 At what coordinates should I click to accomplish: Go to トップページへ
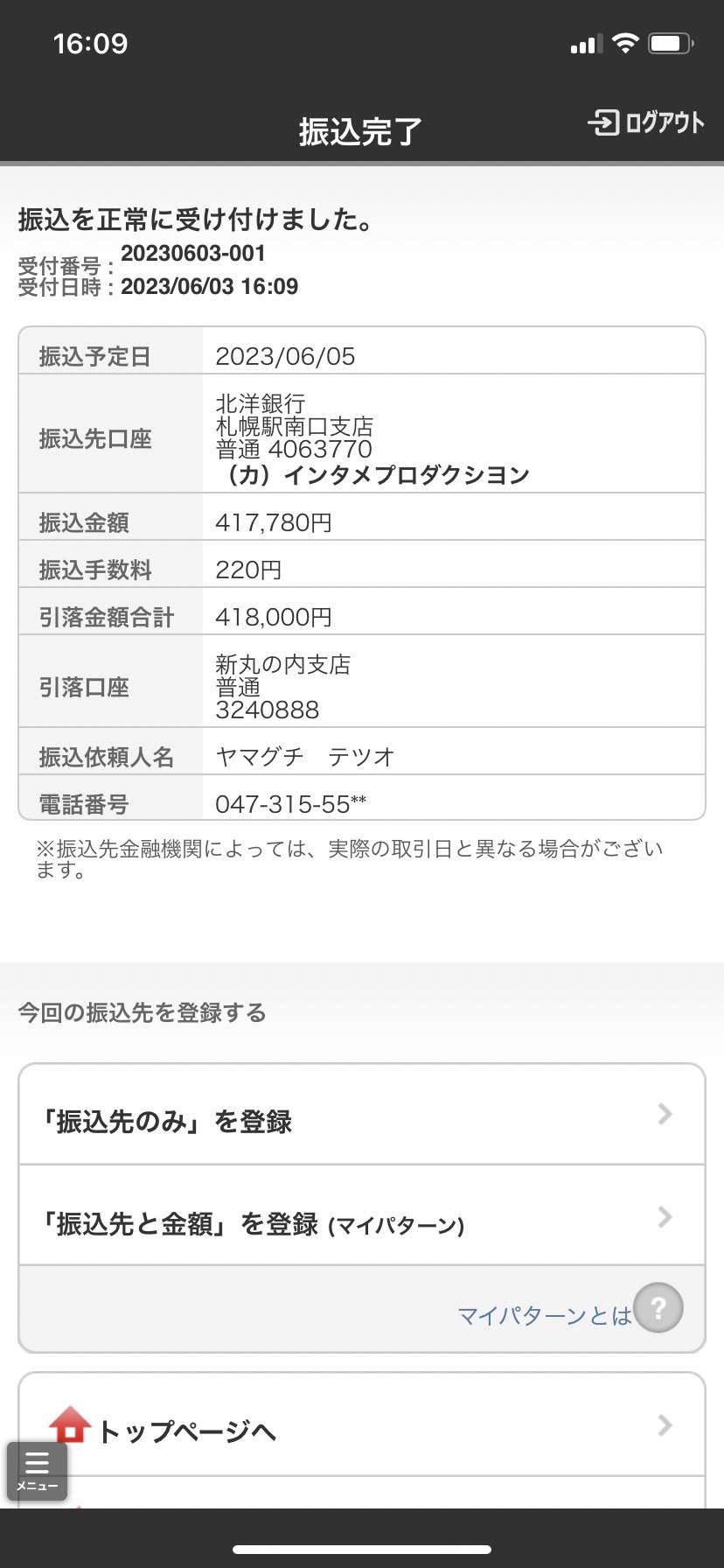[362, 1425]
